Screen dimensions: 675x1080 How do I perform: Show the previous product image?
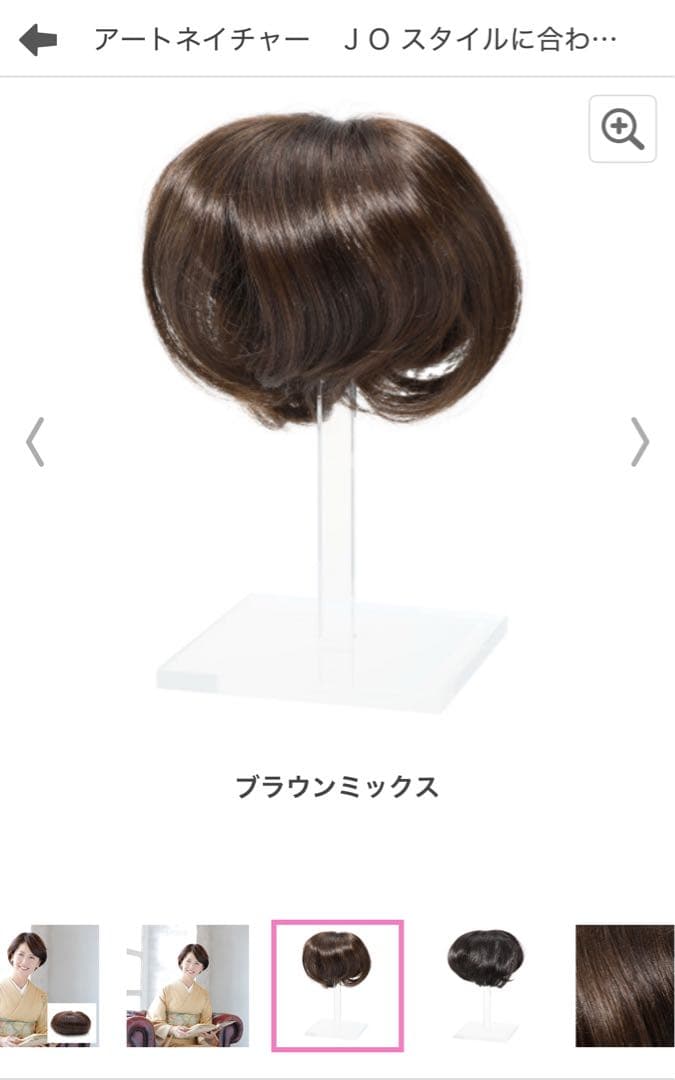coord(35,442)
